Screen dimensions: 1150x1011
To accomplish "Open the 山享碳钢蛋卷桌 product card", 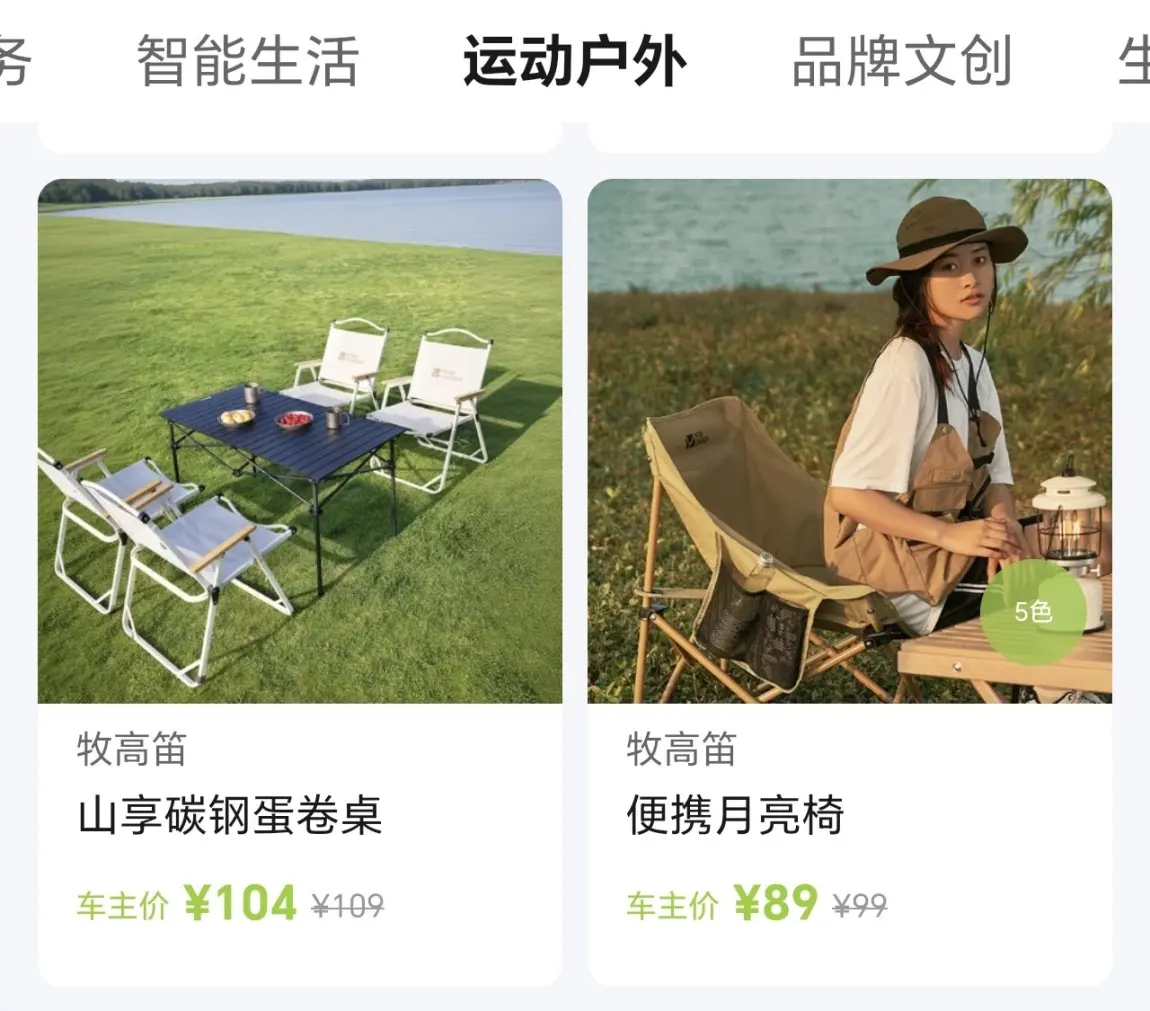I will coord(300,583).
